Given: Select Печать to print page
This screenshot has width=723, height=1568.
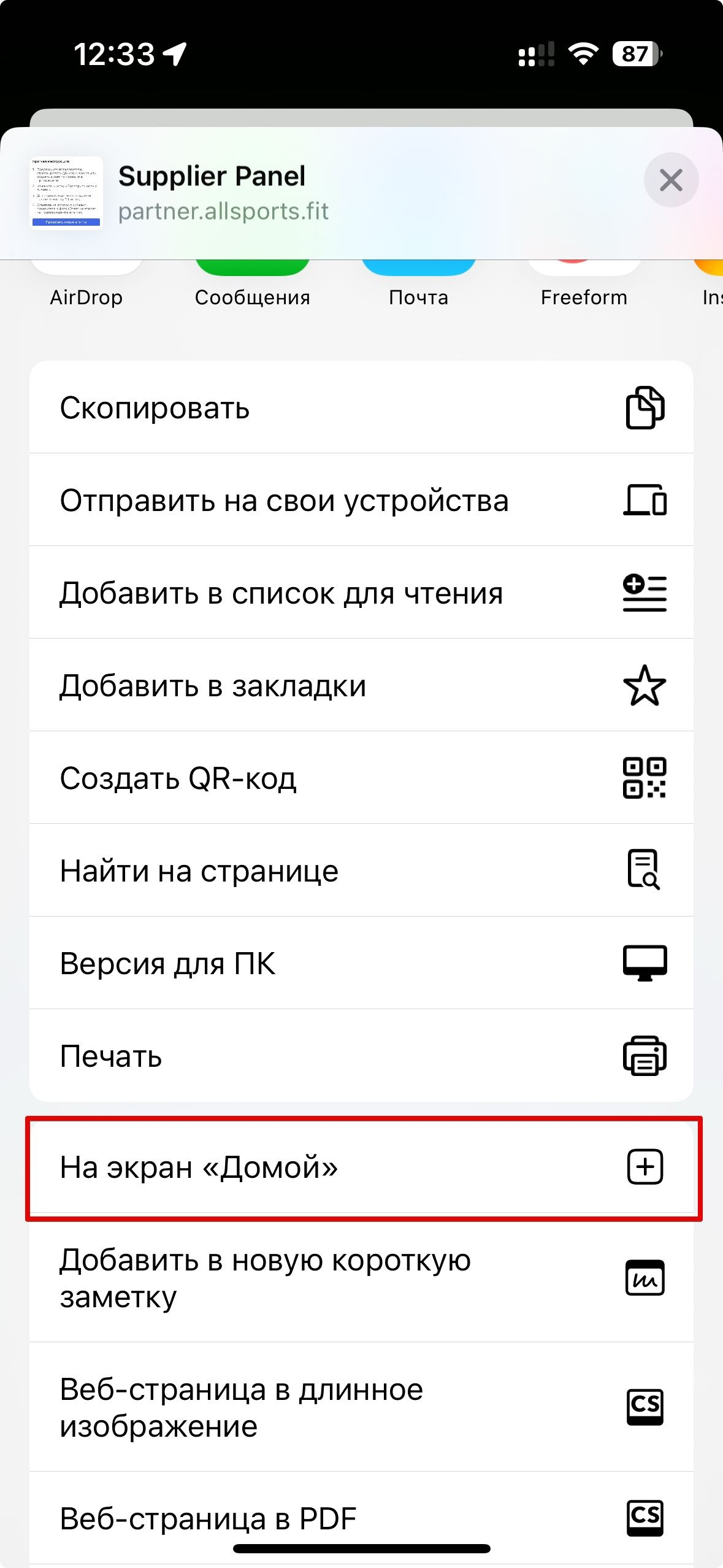Looking at the screenshot, I should tap(361, 1056).
